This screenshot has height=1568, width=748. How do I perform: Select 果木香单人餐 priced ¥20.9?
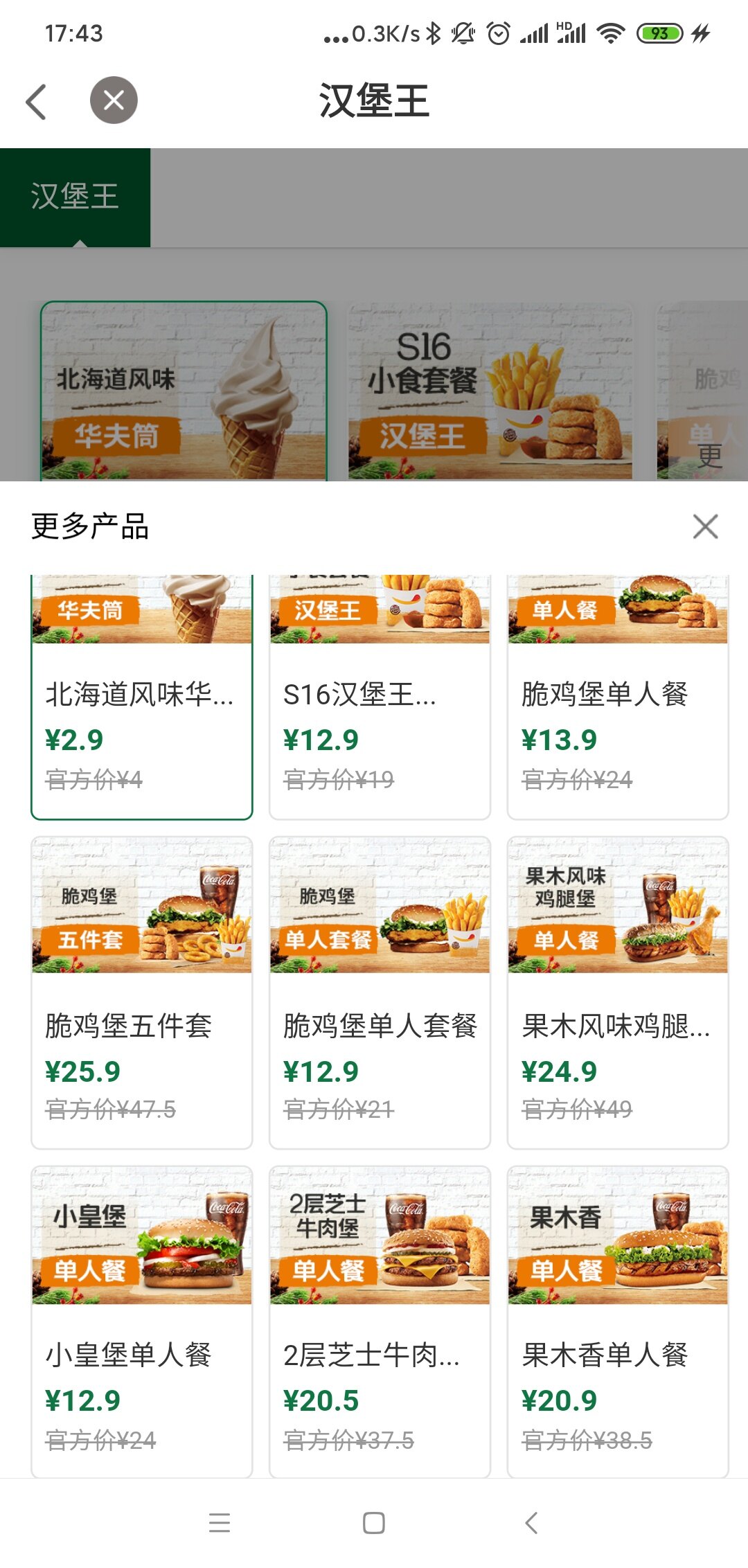point(618,1321)
